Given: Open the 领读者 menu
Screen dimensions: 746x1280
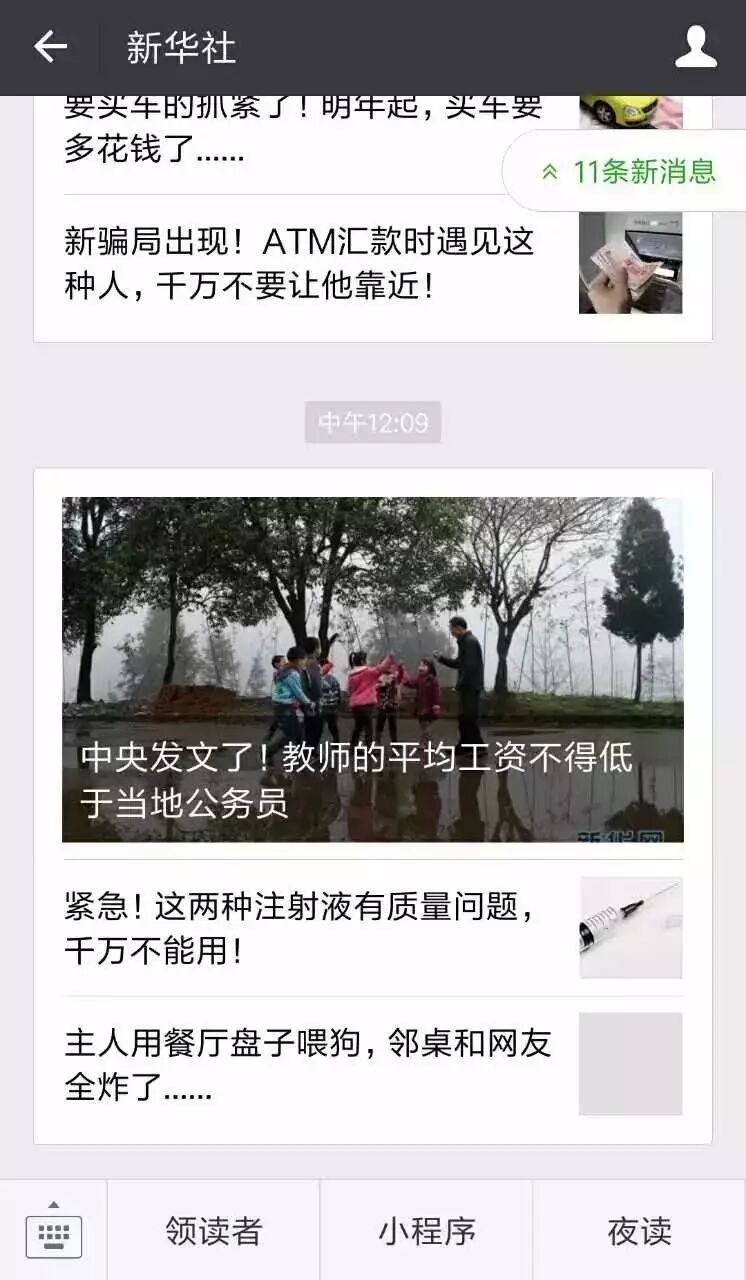Looking at the screenshot, I should (213, 1231).
